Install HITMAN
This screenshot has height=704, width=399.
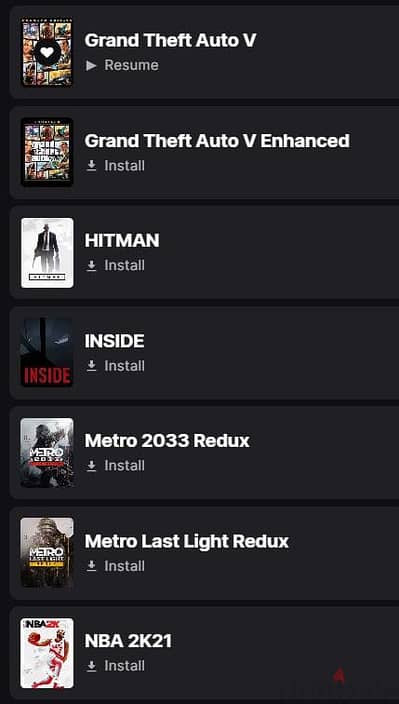coord(115,266)
